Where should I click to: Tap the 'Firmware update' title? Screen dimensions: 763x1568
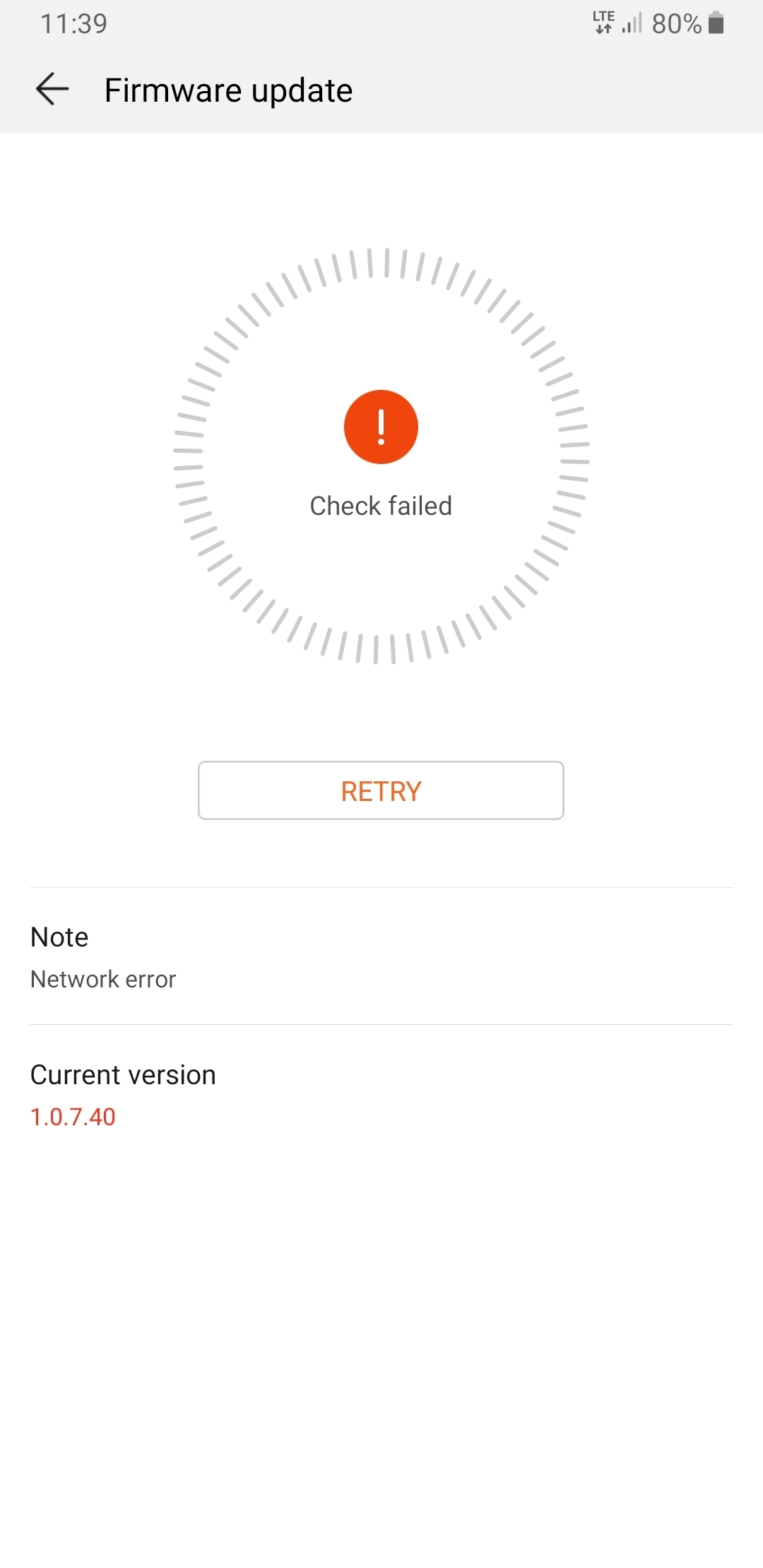[227, 90]
